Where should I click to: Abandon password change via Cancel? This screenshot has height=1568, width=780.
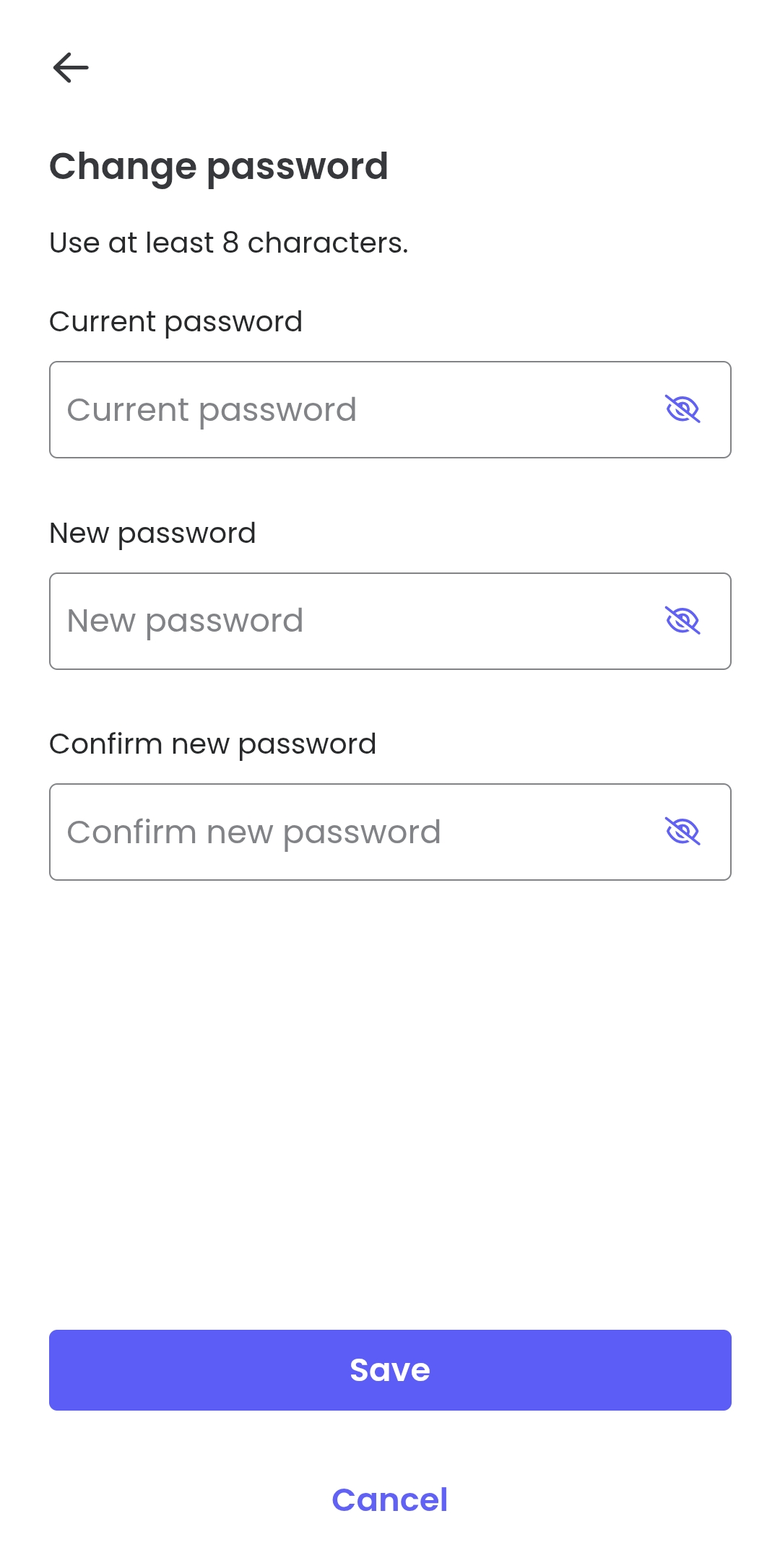pos(389,1499)
